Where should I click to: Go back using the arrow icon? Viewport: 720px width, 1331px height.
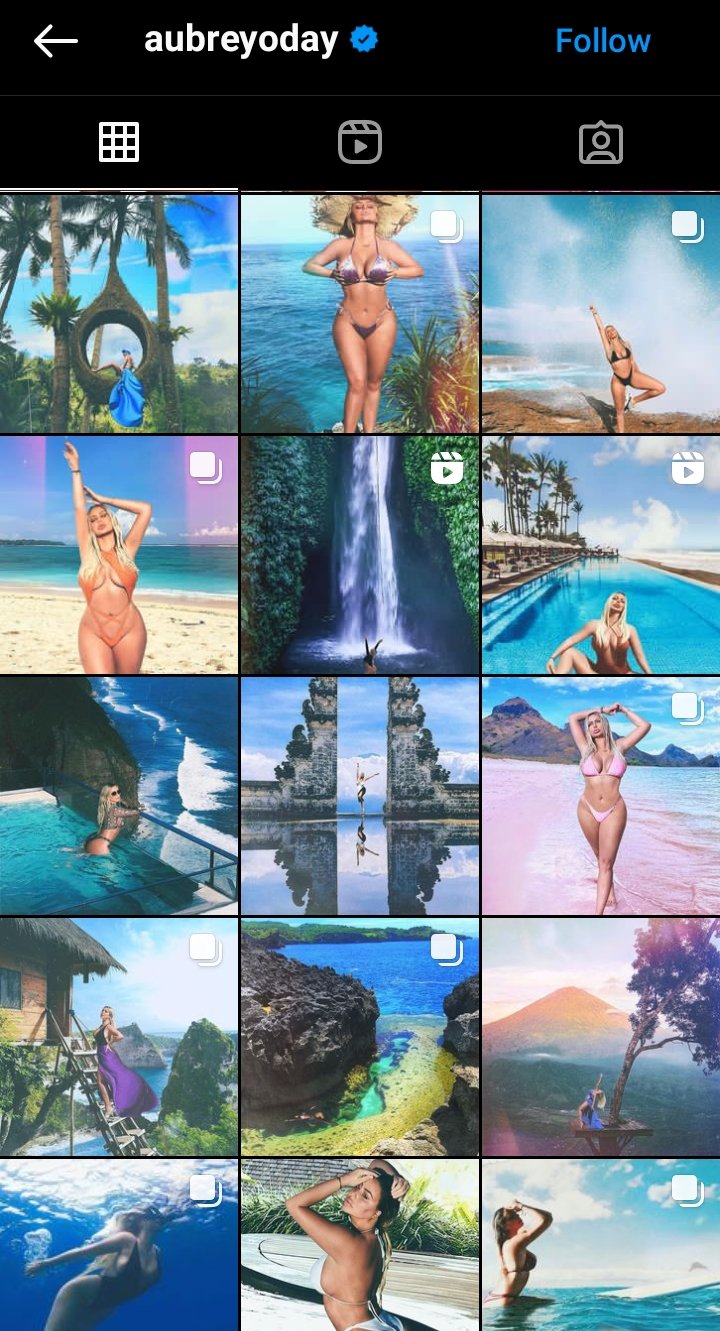tap(55, 41)
